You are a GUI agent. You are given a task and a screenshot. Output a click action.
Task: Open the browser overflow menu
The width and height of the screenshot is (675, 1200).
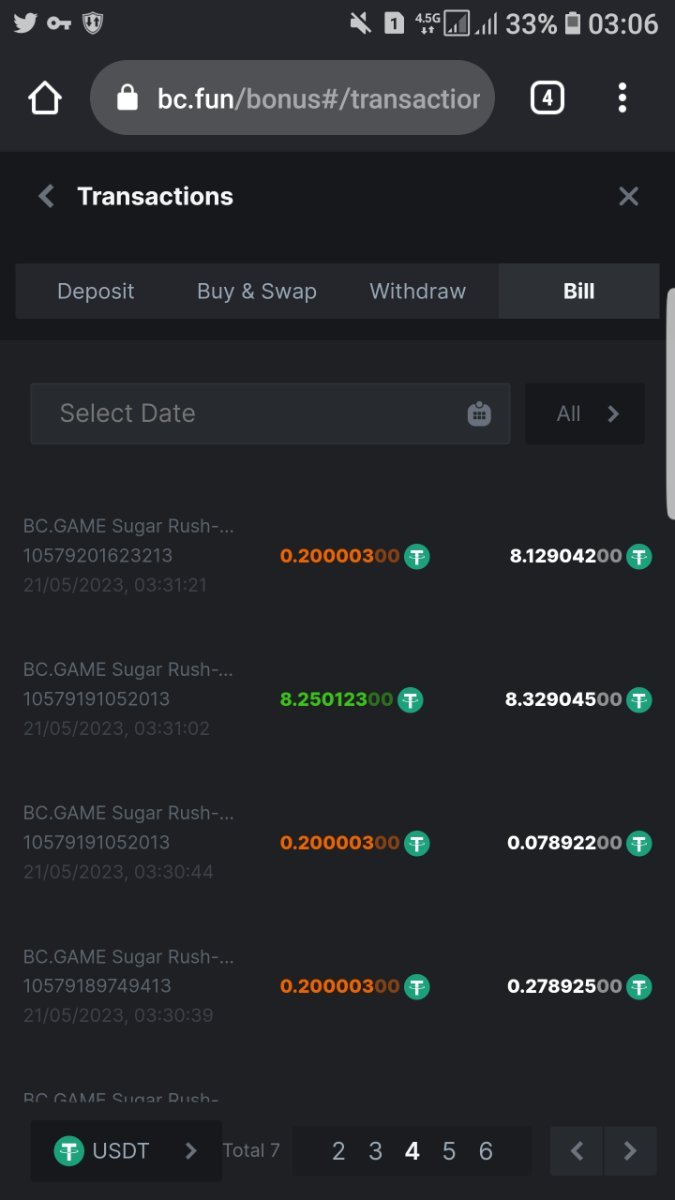[622, 98]
